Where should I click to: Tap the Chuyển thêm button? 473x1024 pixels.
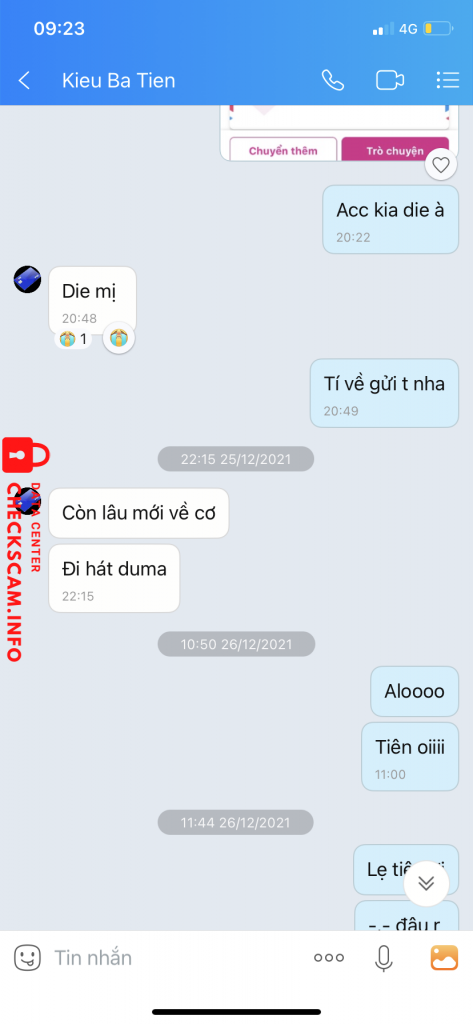[x=283, y=151]
